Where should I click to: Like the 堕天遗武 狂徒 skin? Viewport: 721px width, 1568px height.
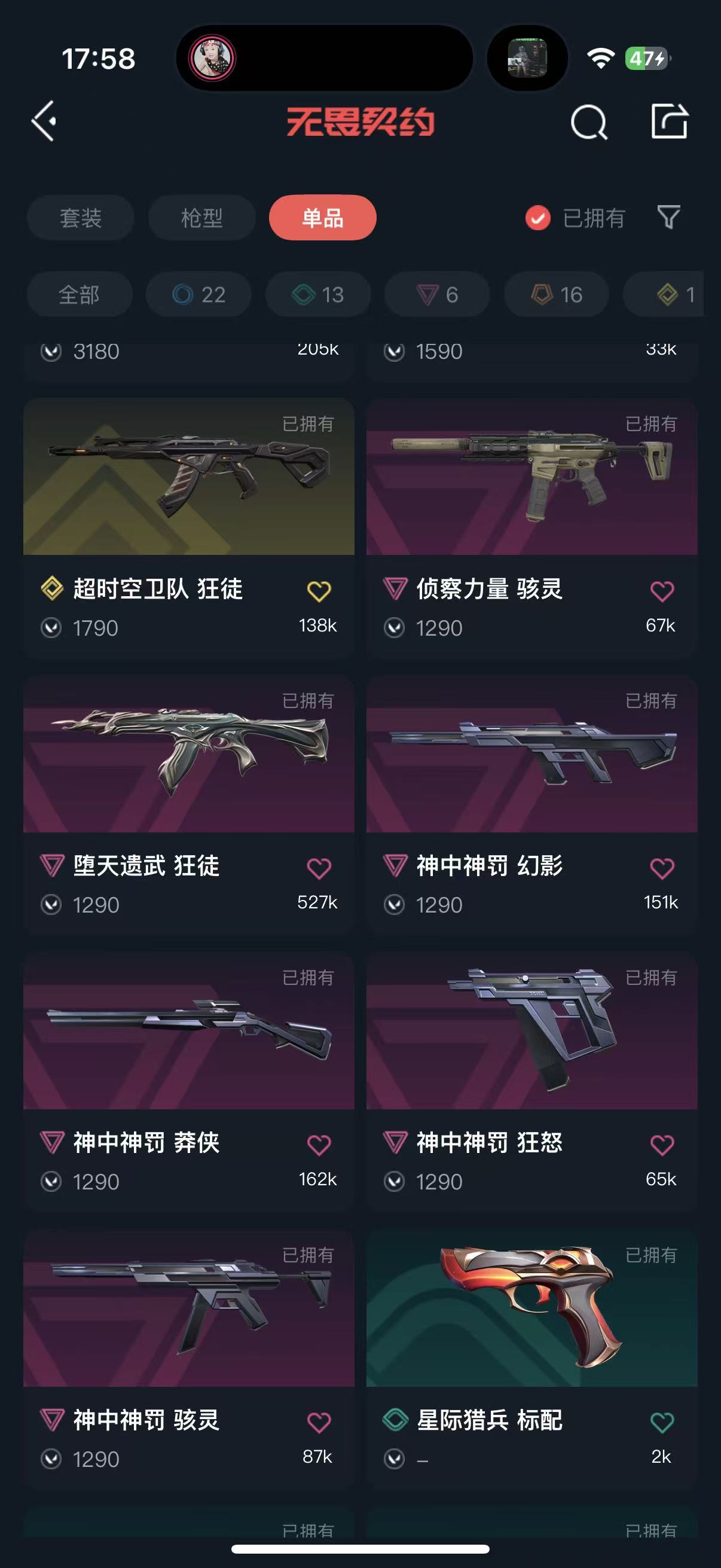pos(319,868)
